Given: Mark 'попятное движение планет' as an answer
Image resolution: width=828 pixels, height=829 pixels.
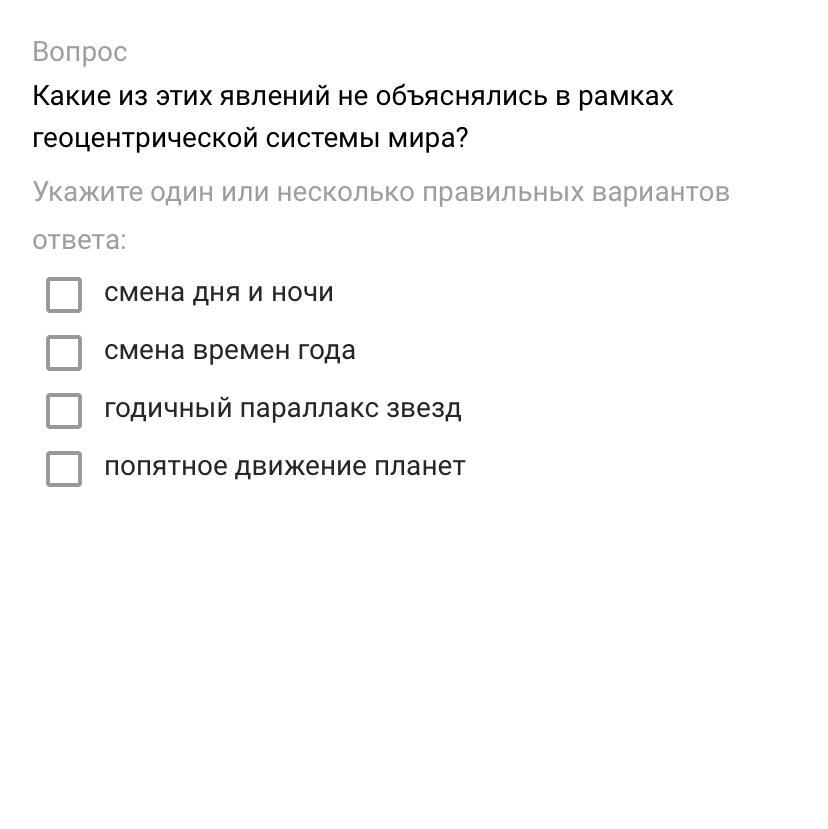Looking at the screenshot, I should (64, 469).
